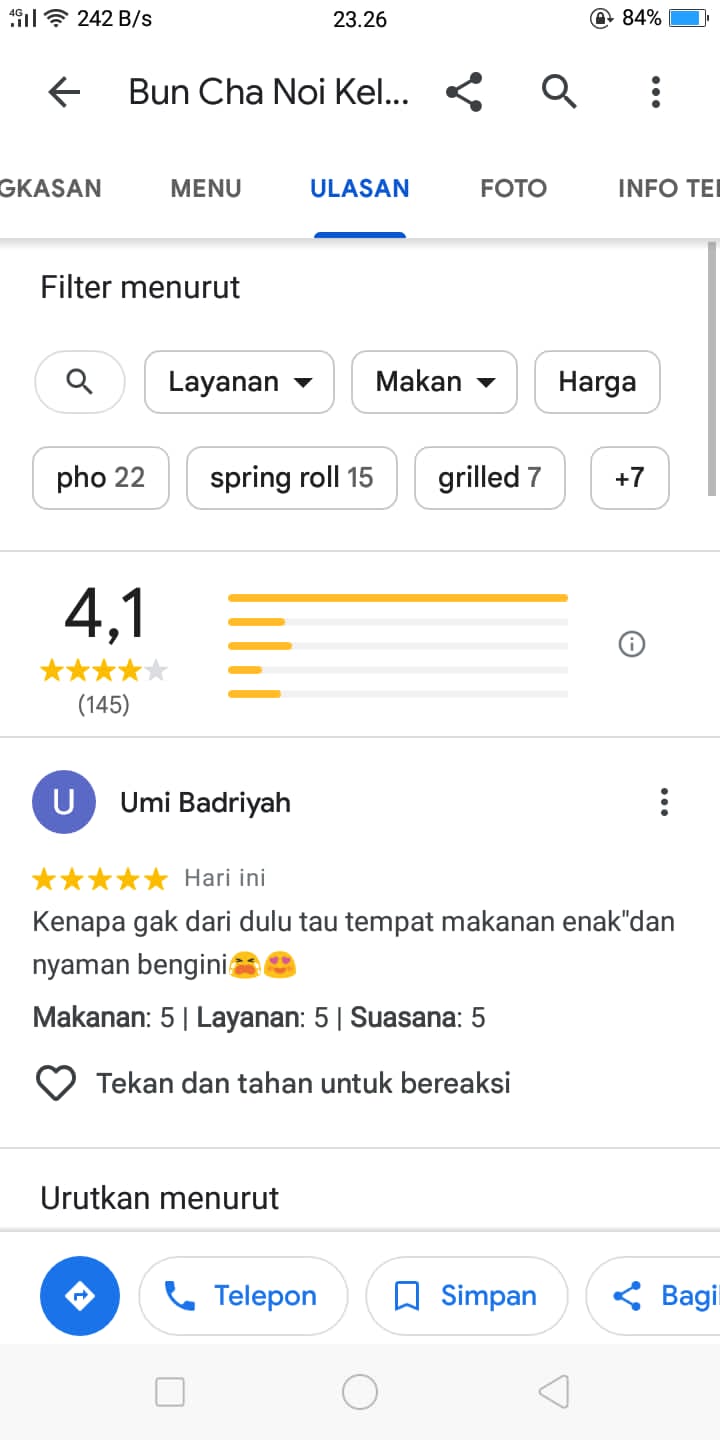Like Umi Badriyah's review with the heart

[x=56, y=1083]
